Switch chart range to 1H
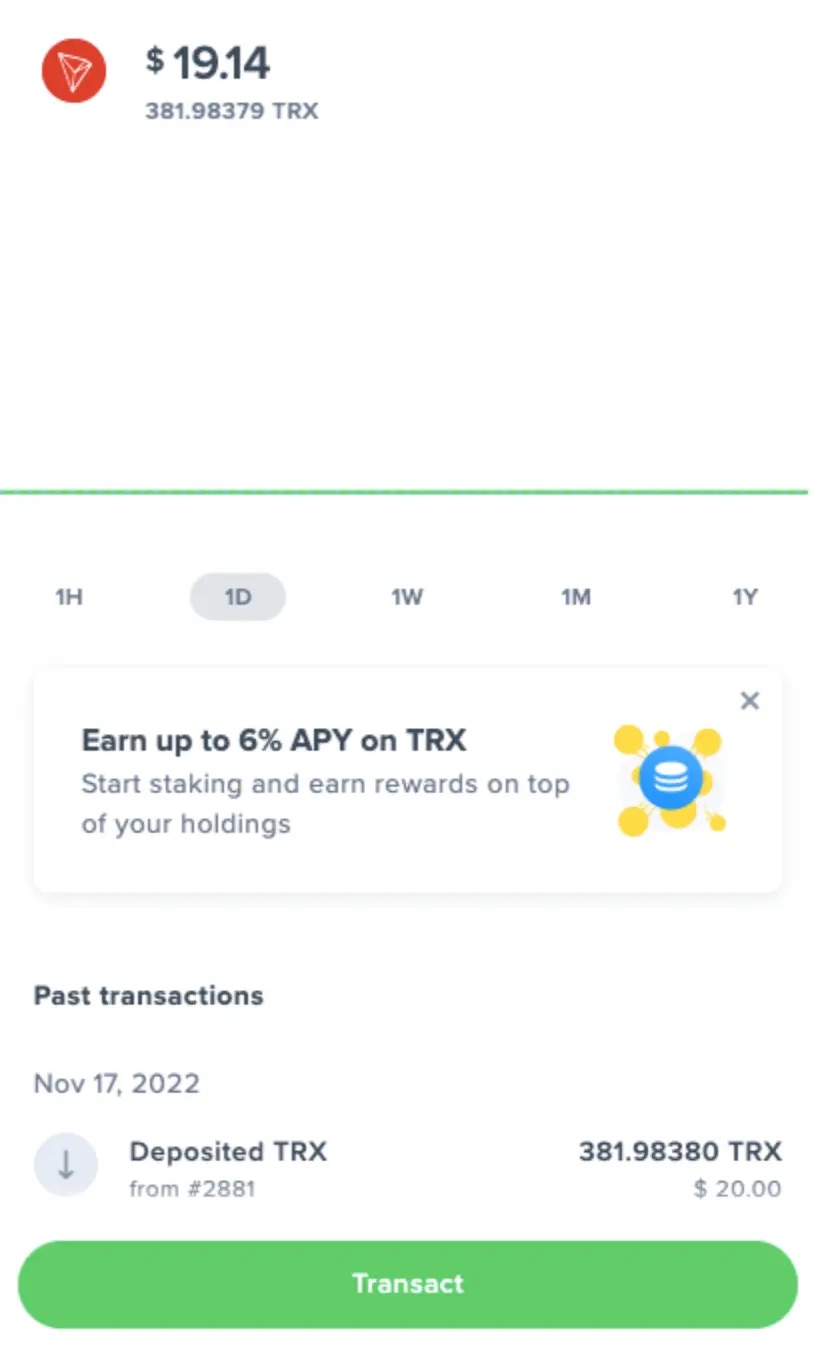This screenshot has width=814, height=1352. pos(69,597)
